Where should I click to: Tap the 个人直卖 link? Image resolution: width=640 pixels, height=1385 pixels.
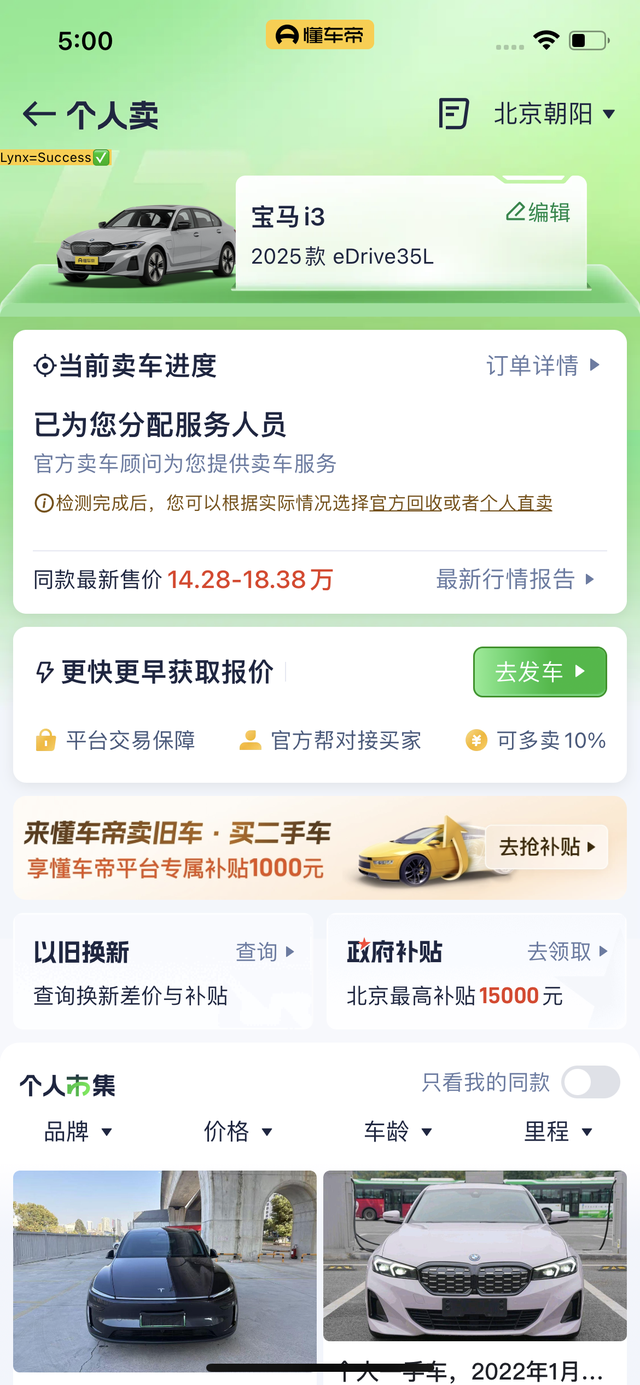click(x=516, y=503)
